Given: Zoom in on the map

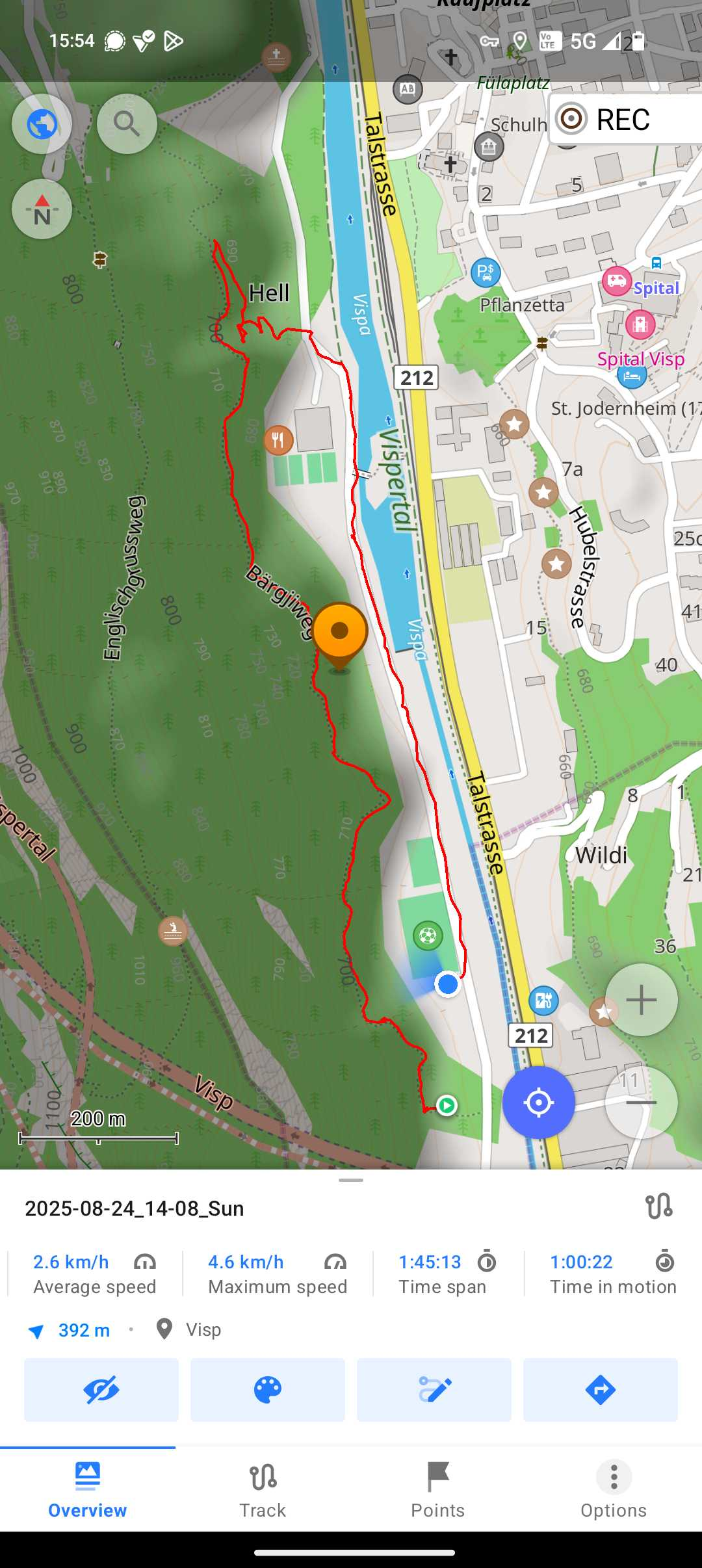Looking at the screenshot, I should pyautogui.click(x=641, y=1000).
